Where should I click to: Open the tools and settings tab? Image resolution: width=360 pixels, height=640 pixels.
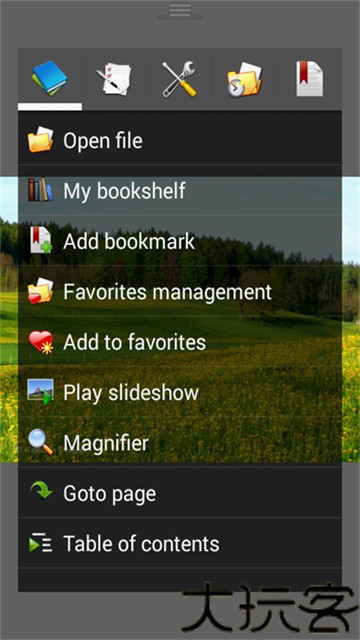coord(180,78)
